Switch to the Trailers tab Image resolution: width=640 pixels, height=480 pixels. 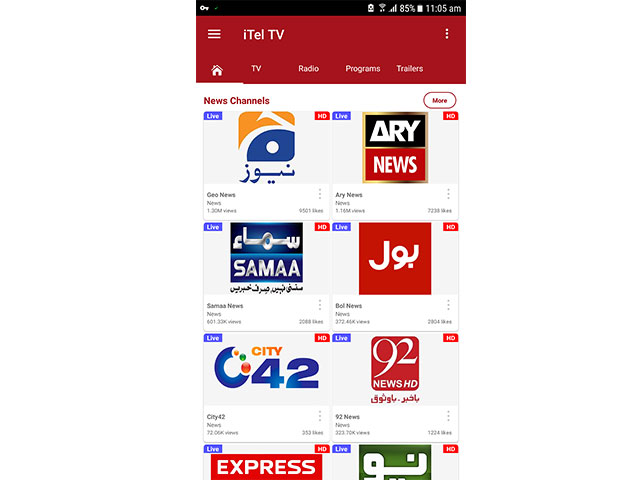point(409,69)
